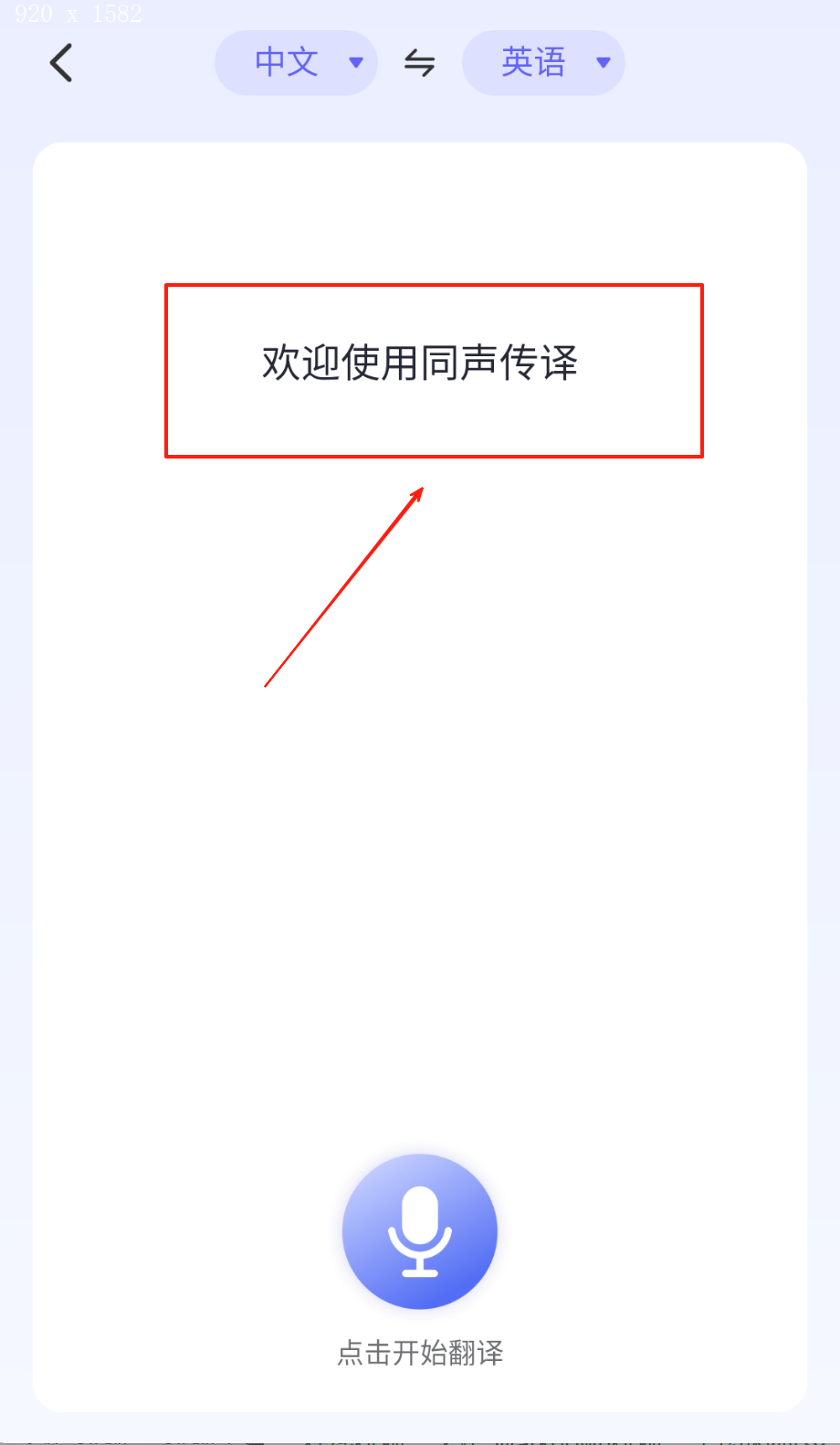Open the 中文 source language dropdown
Screen dimensions: 840x1445
click(x=296, y=63)
